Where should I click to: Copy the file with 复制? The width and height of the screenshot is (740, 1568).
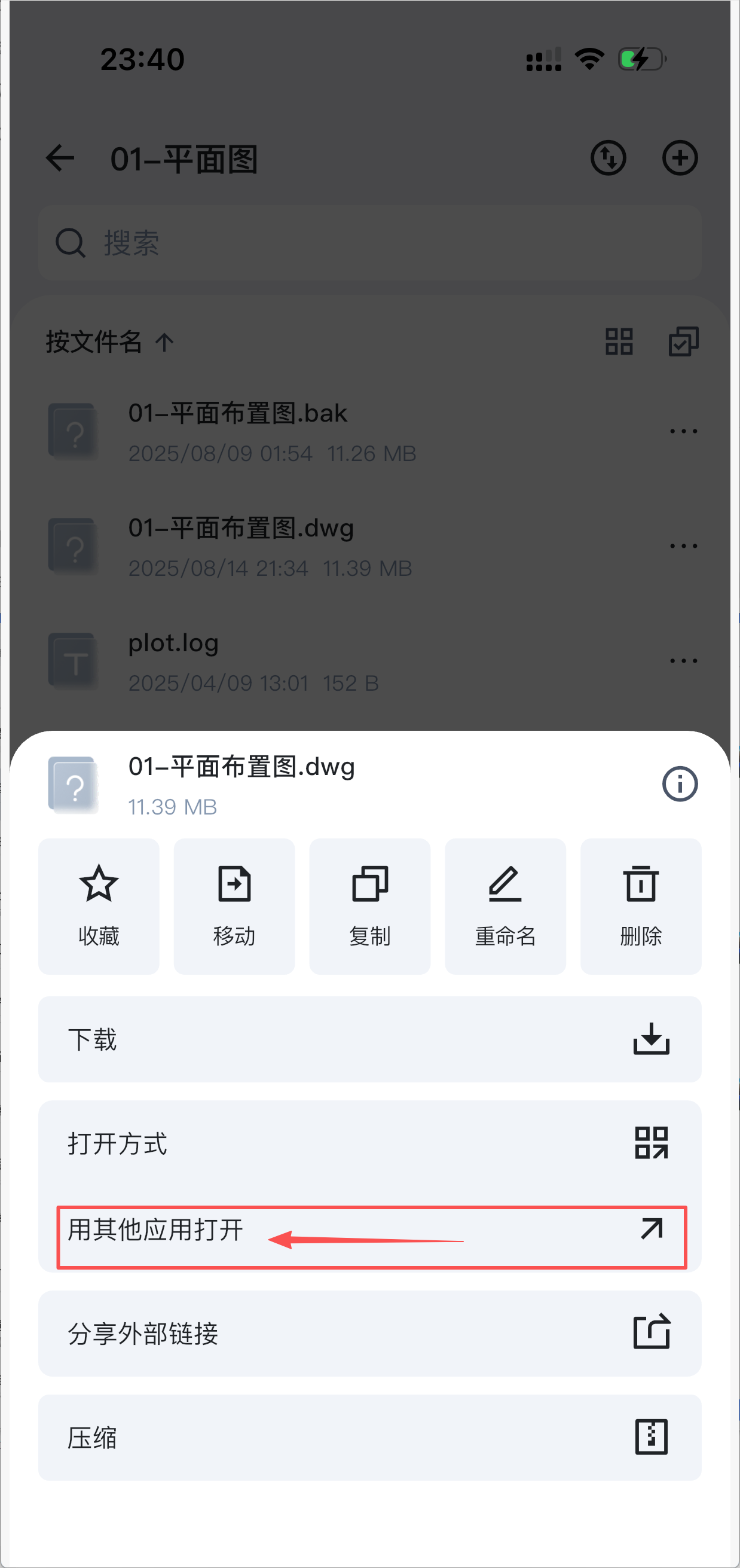click(369, 906)
